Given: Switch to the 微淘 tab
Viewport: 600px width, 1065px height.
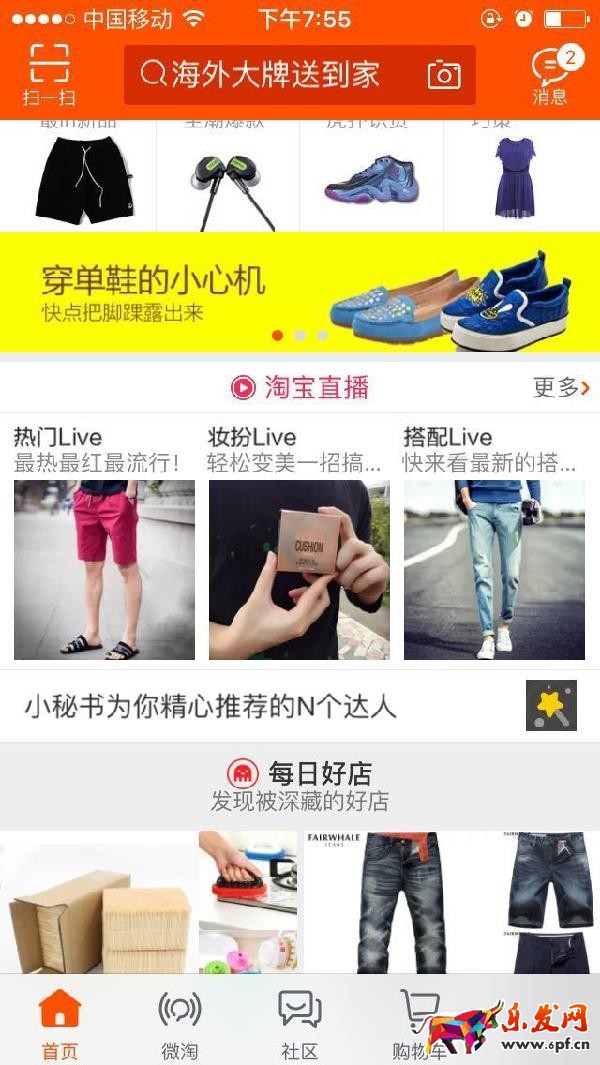Looking at the screenshot, I should 180,1022.
